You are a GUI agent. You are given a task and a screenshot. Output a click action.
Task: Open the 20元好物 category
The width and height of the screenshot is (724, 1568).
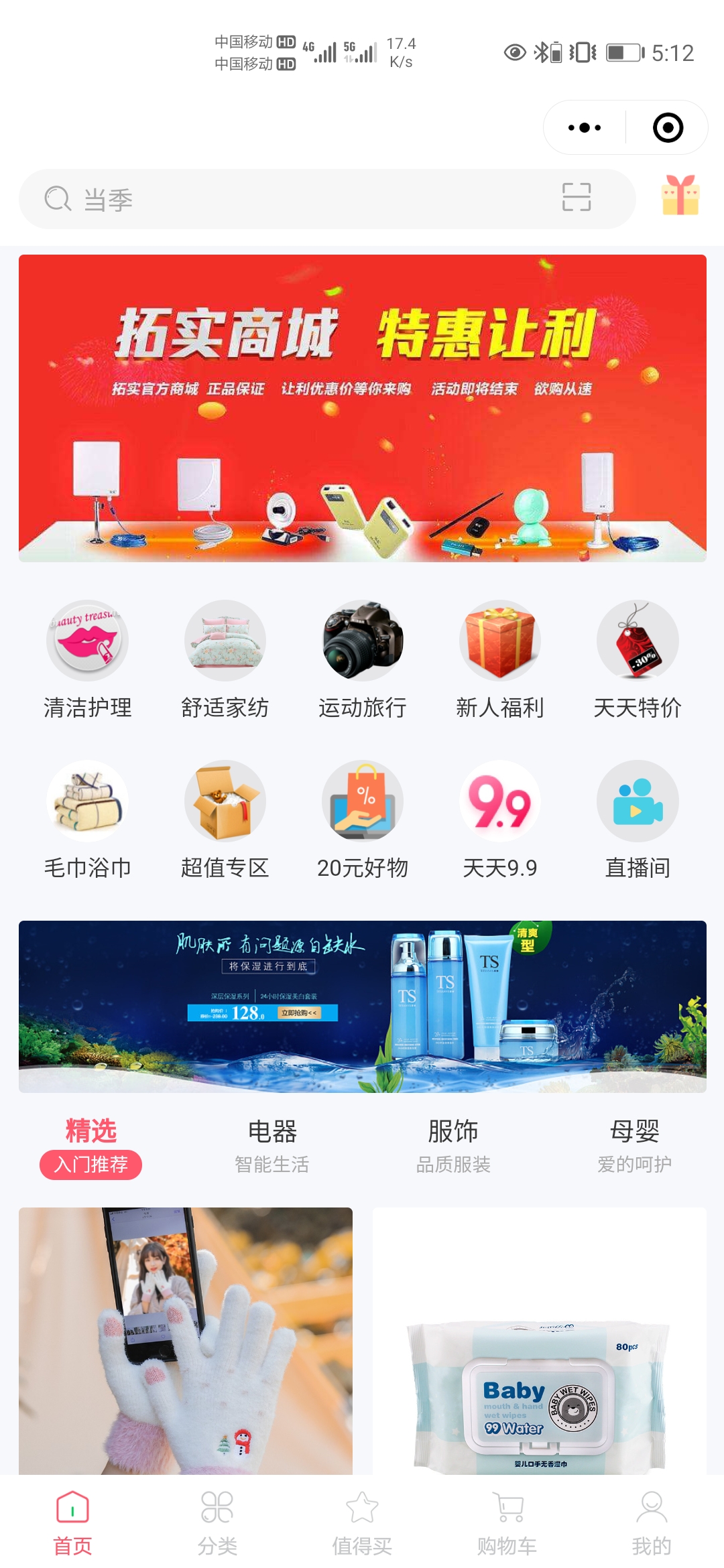pyautogui.click(x=362, y=820)
